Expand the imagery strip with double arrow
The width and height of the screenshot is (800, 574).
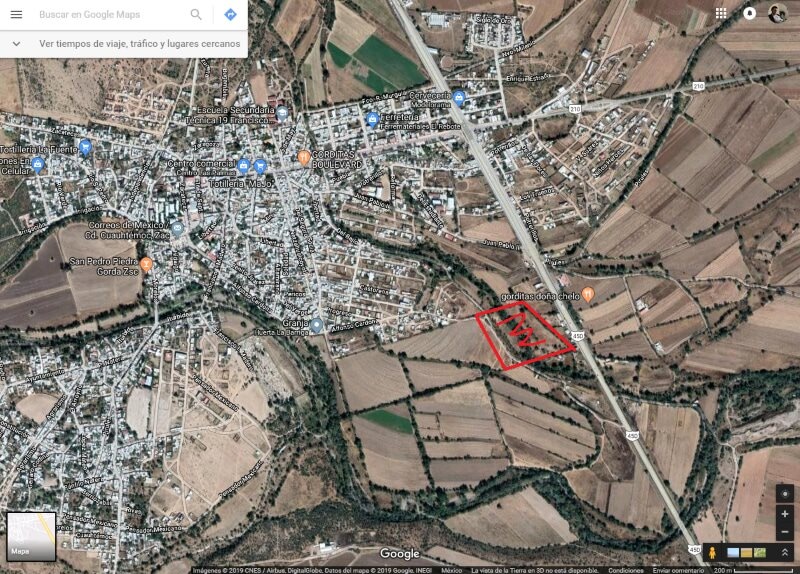pos(785,552)
